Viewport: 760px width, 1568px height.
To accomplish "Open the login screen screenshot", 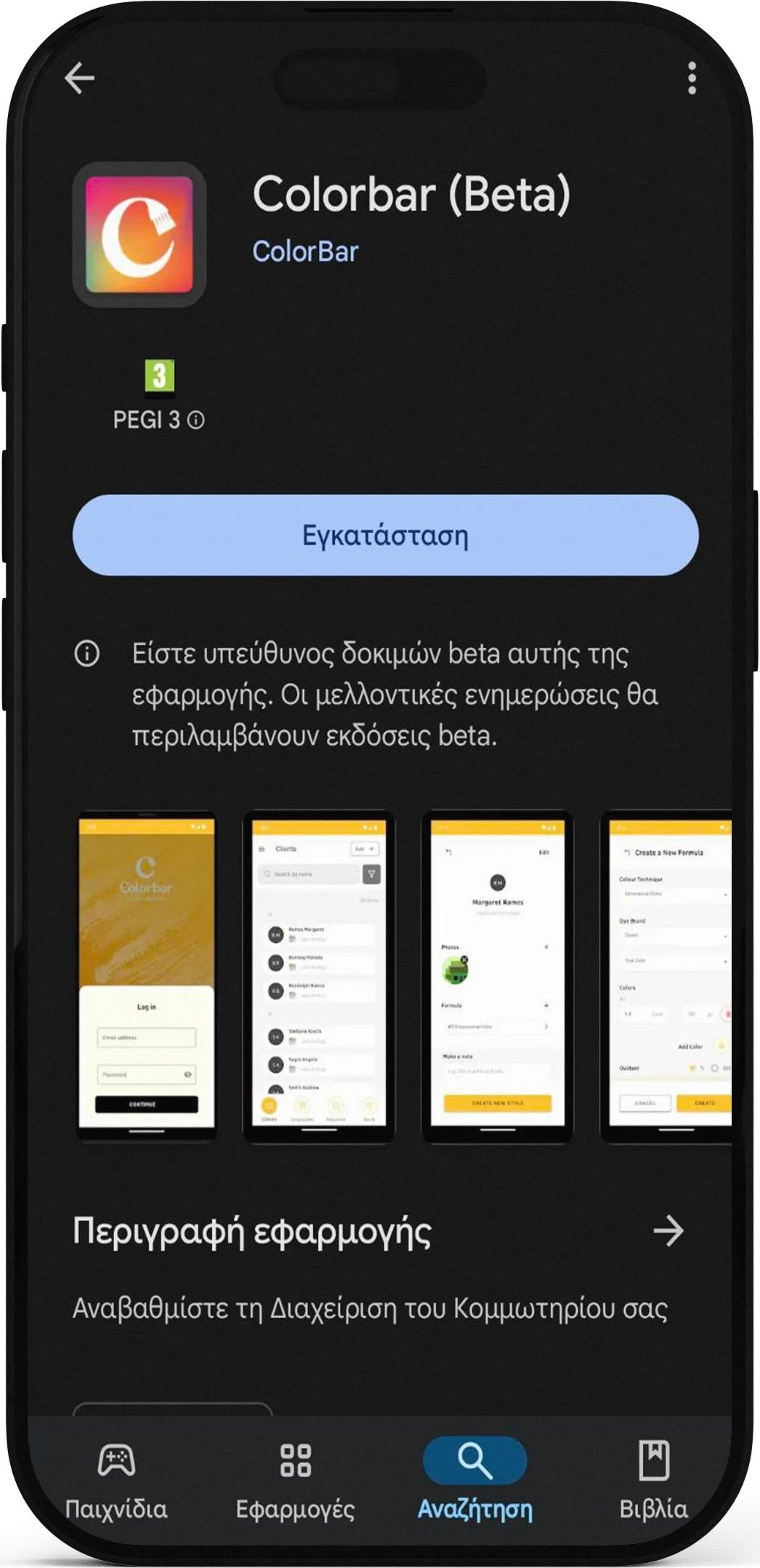I will point(147,975).
